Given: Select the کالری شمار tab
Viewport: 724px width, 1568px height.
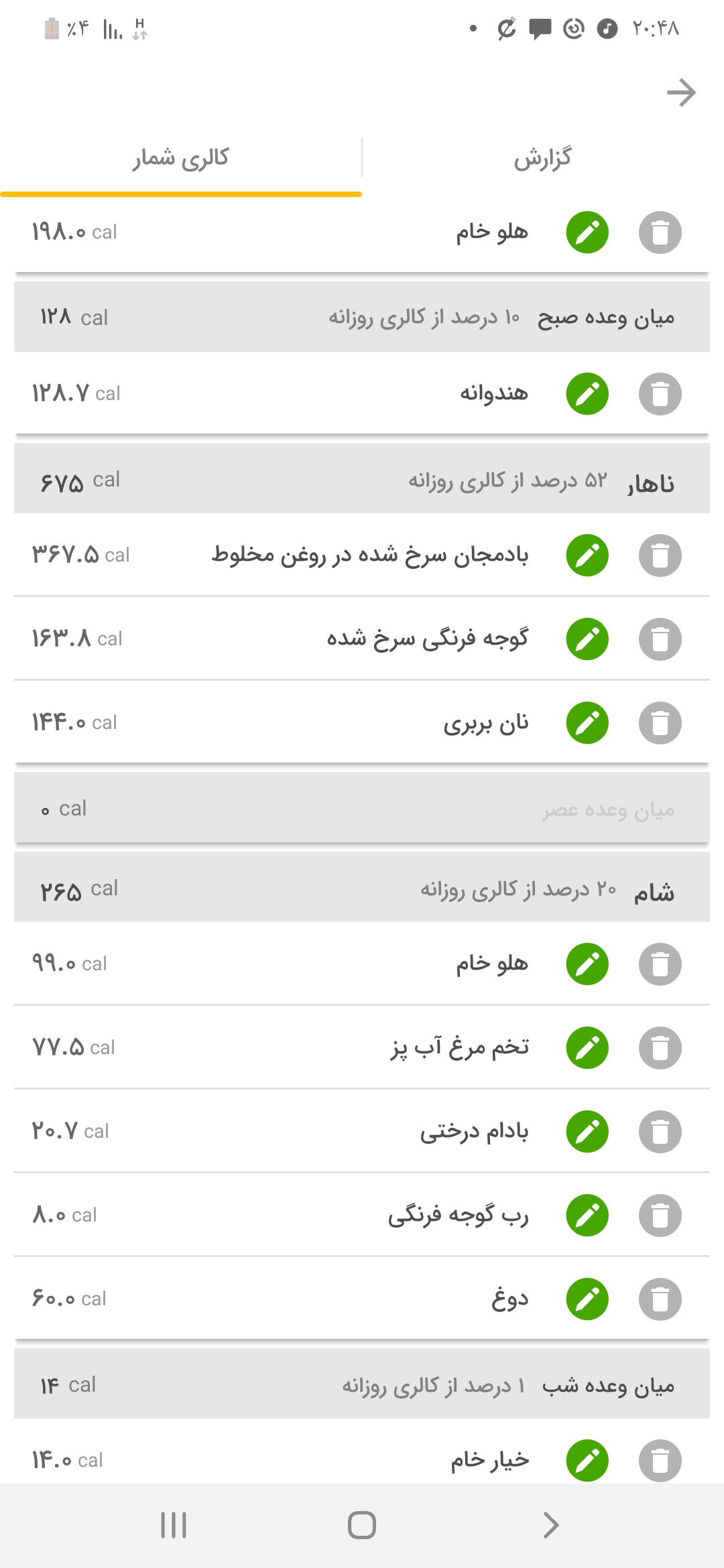Looking at the screenshot, I should coord(181,158).
